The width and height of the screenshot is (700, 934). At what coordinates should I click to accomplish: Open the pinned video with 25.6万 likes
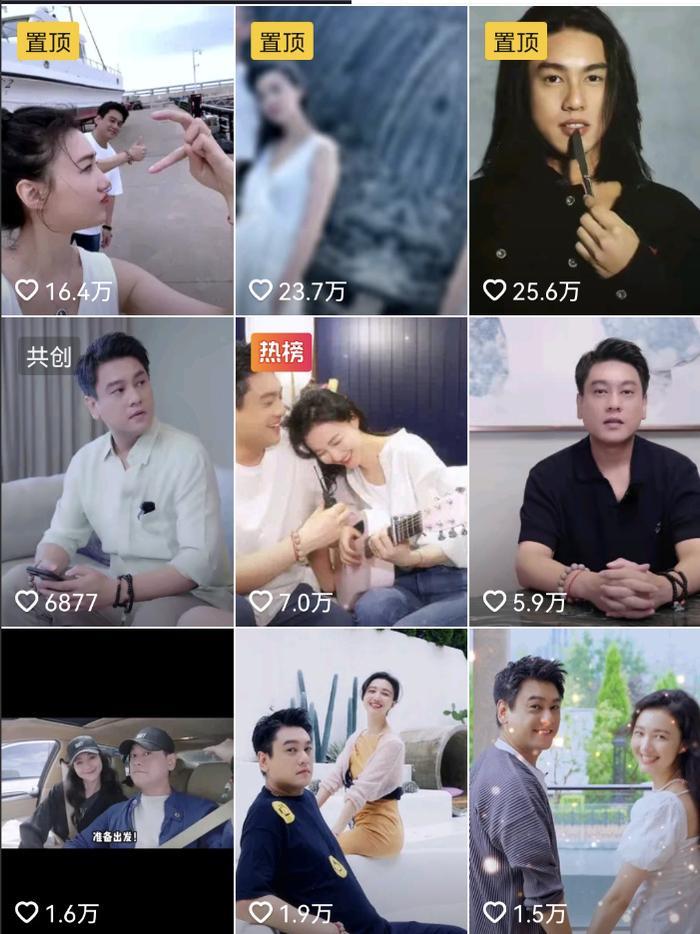tap(584, 160)
